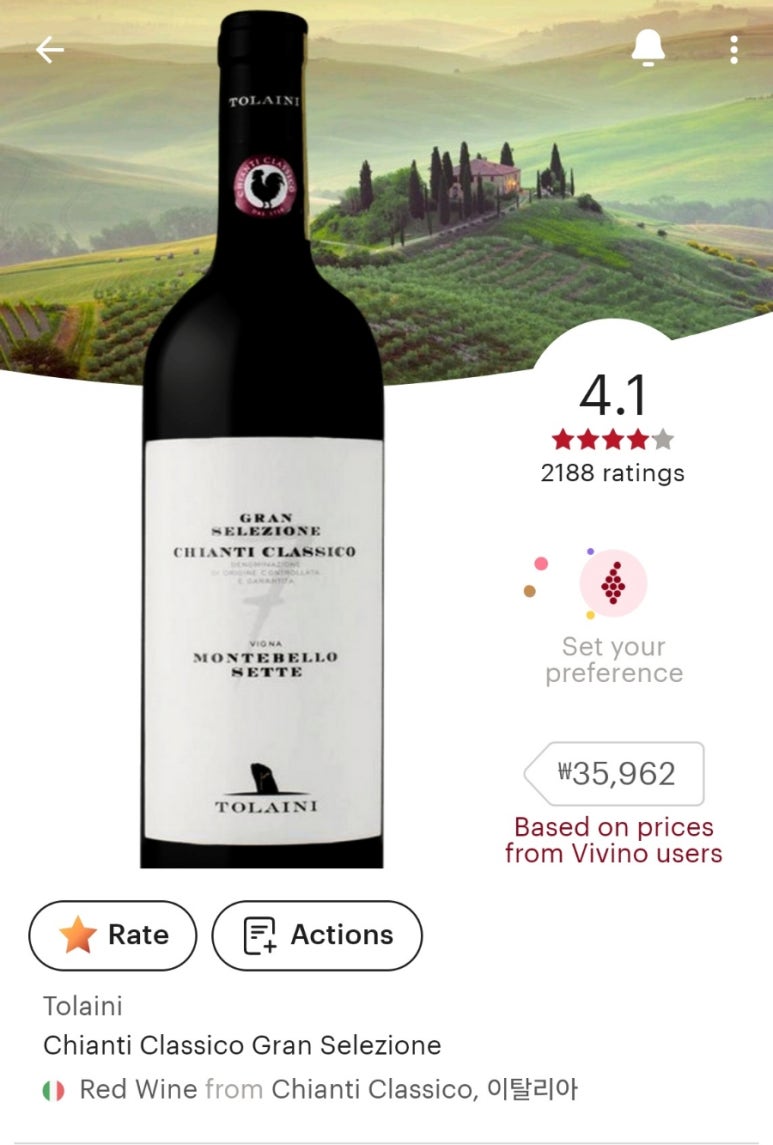Enlarge the Tolaini wine bottle image

tap(262, 500)
